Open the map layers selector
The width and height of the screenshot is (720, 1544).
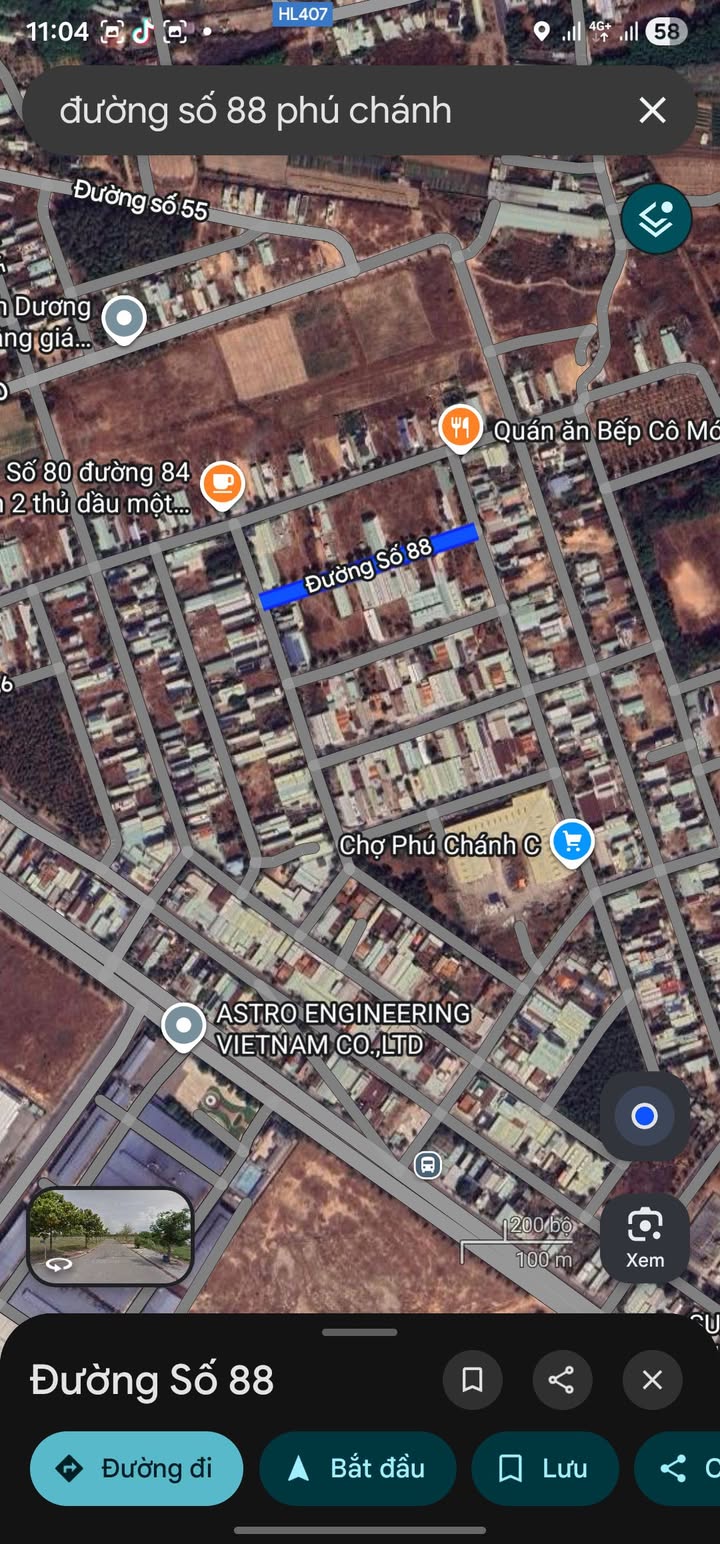pyautogui.click(x=656, y=219)
